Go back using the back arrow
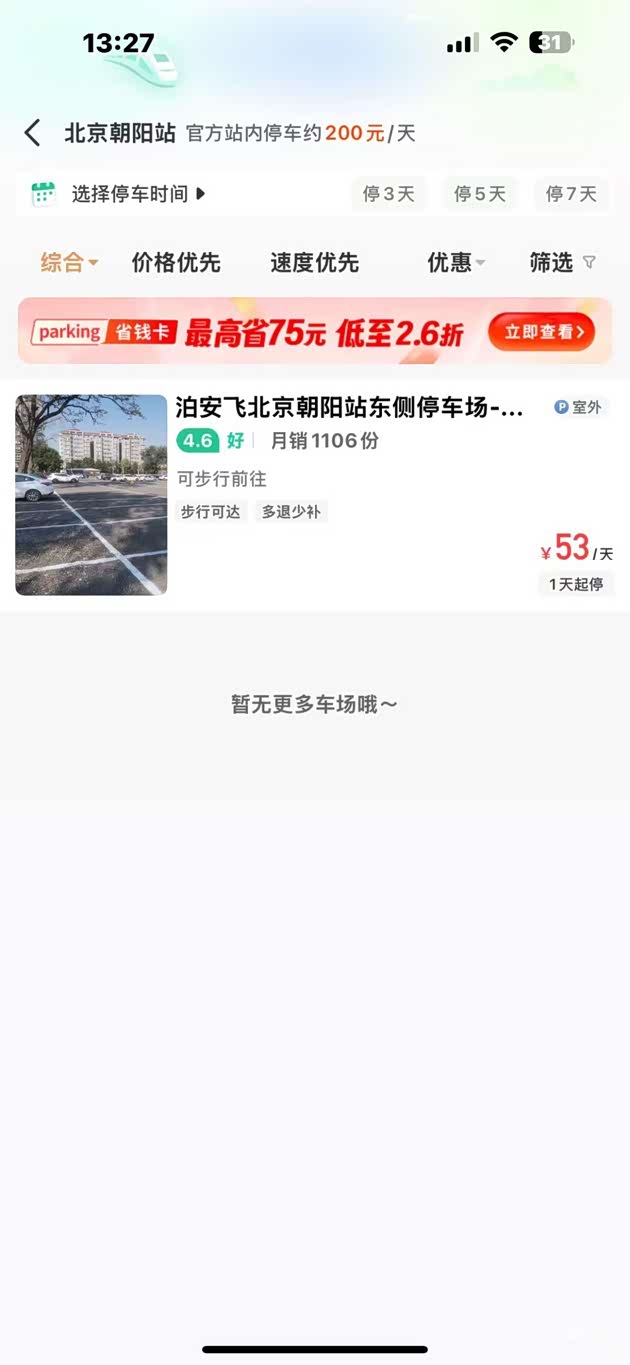 pyautogui.click(x=33, y=133)
